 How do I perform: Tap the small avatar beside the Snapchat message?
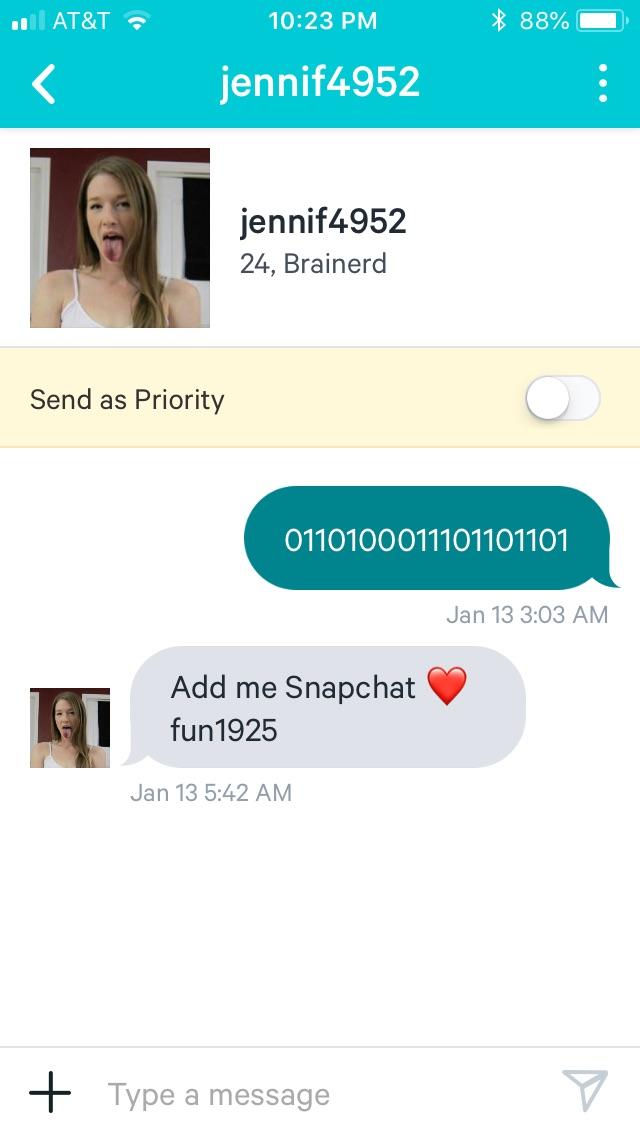(70, 728)
